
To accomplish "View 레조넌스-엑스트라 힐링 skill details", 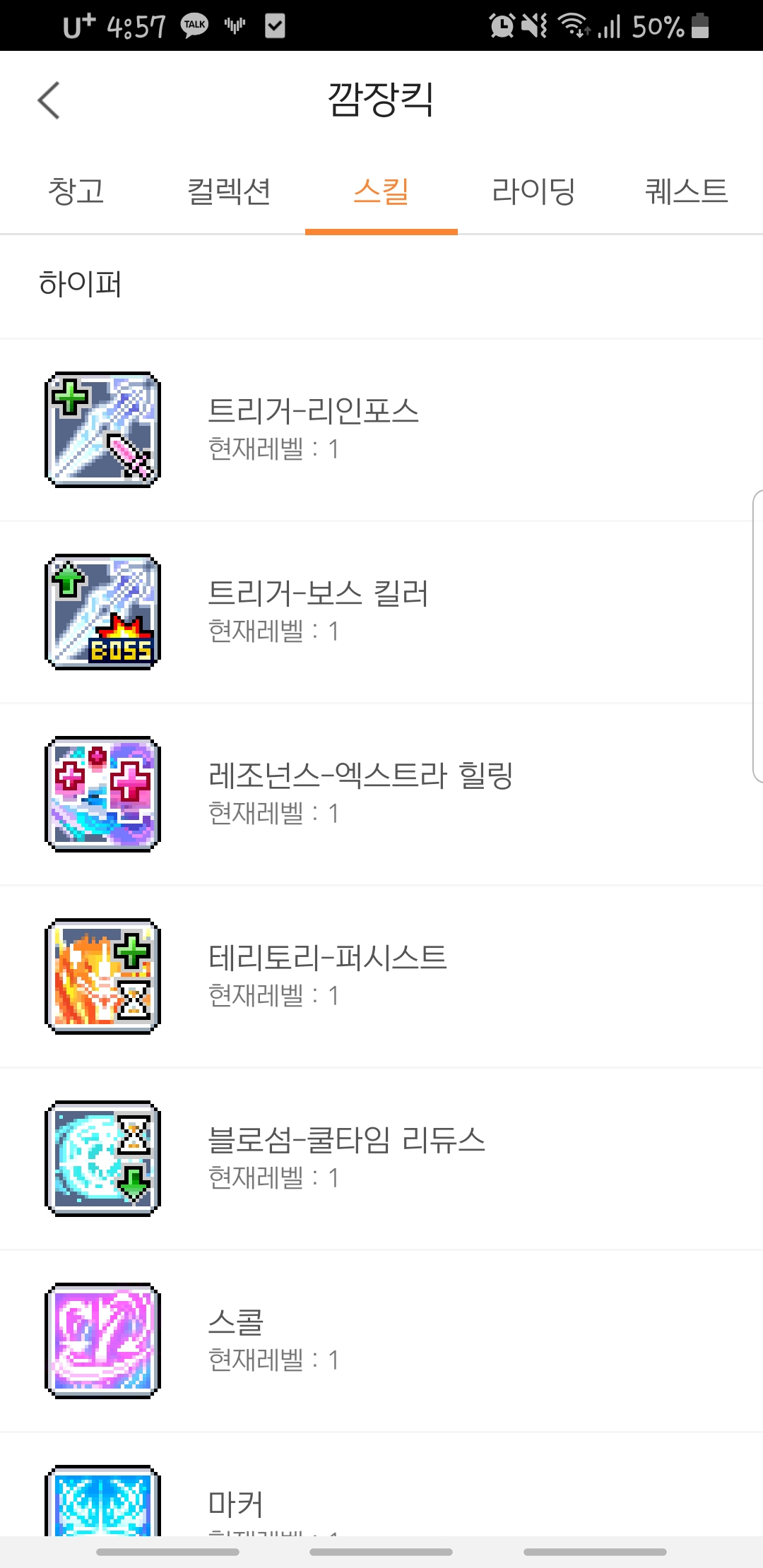I will [381, 795].
